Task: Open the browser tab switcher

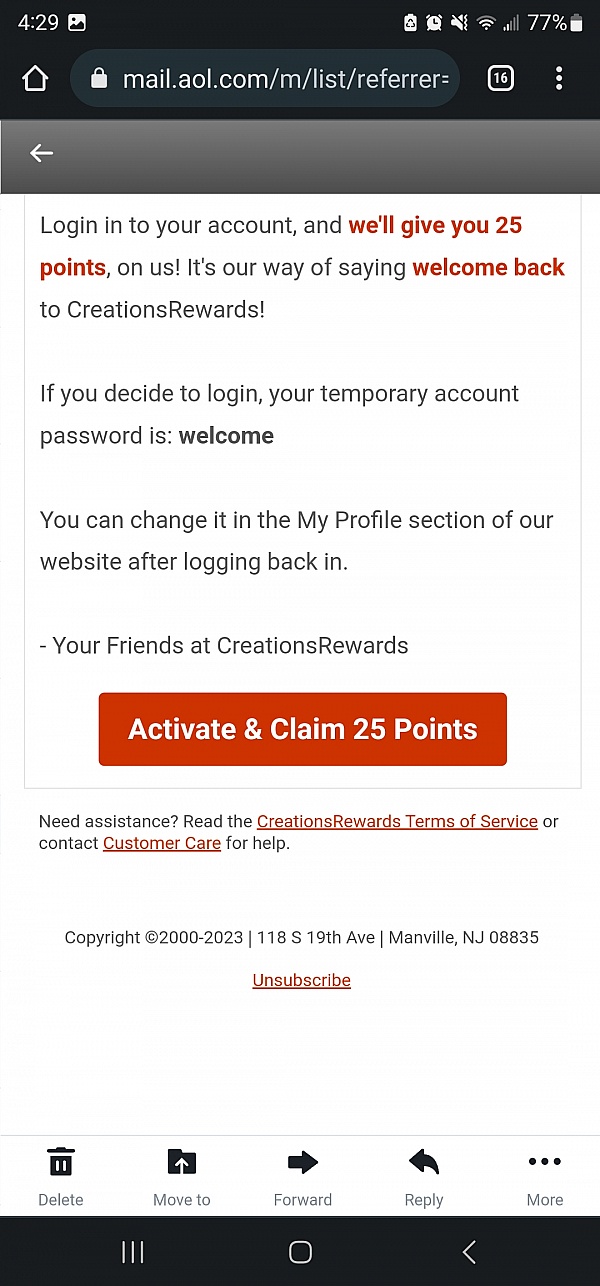Action: point(500,78)
